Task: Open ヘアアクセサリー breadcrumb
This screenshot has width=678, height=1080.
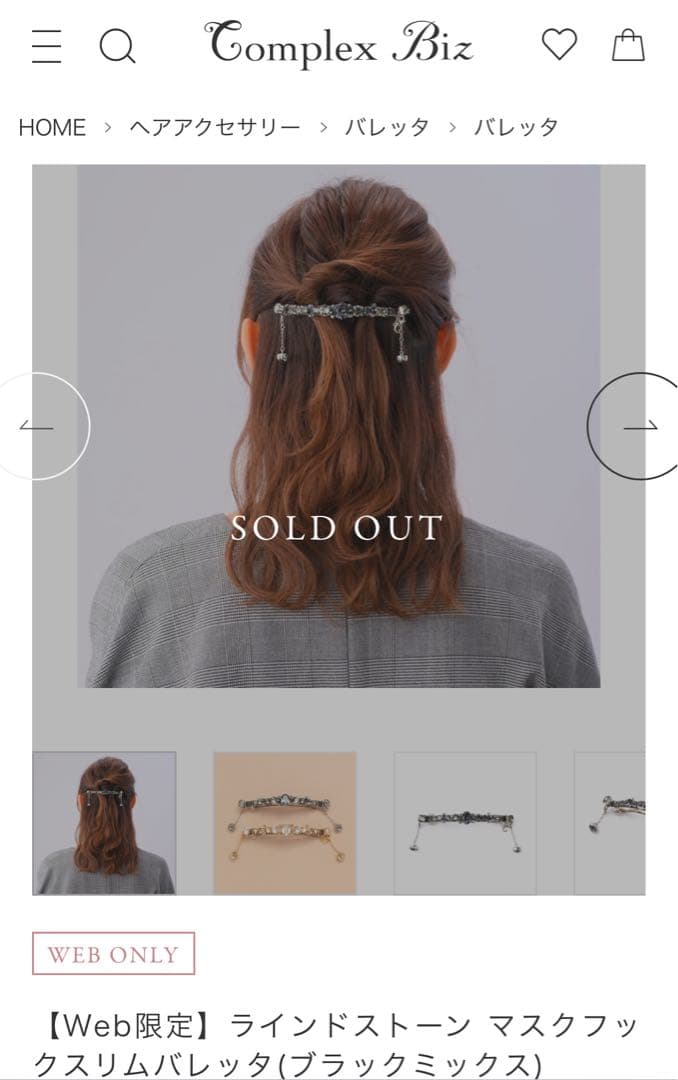Action: pos(215,127)
